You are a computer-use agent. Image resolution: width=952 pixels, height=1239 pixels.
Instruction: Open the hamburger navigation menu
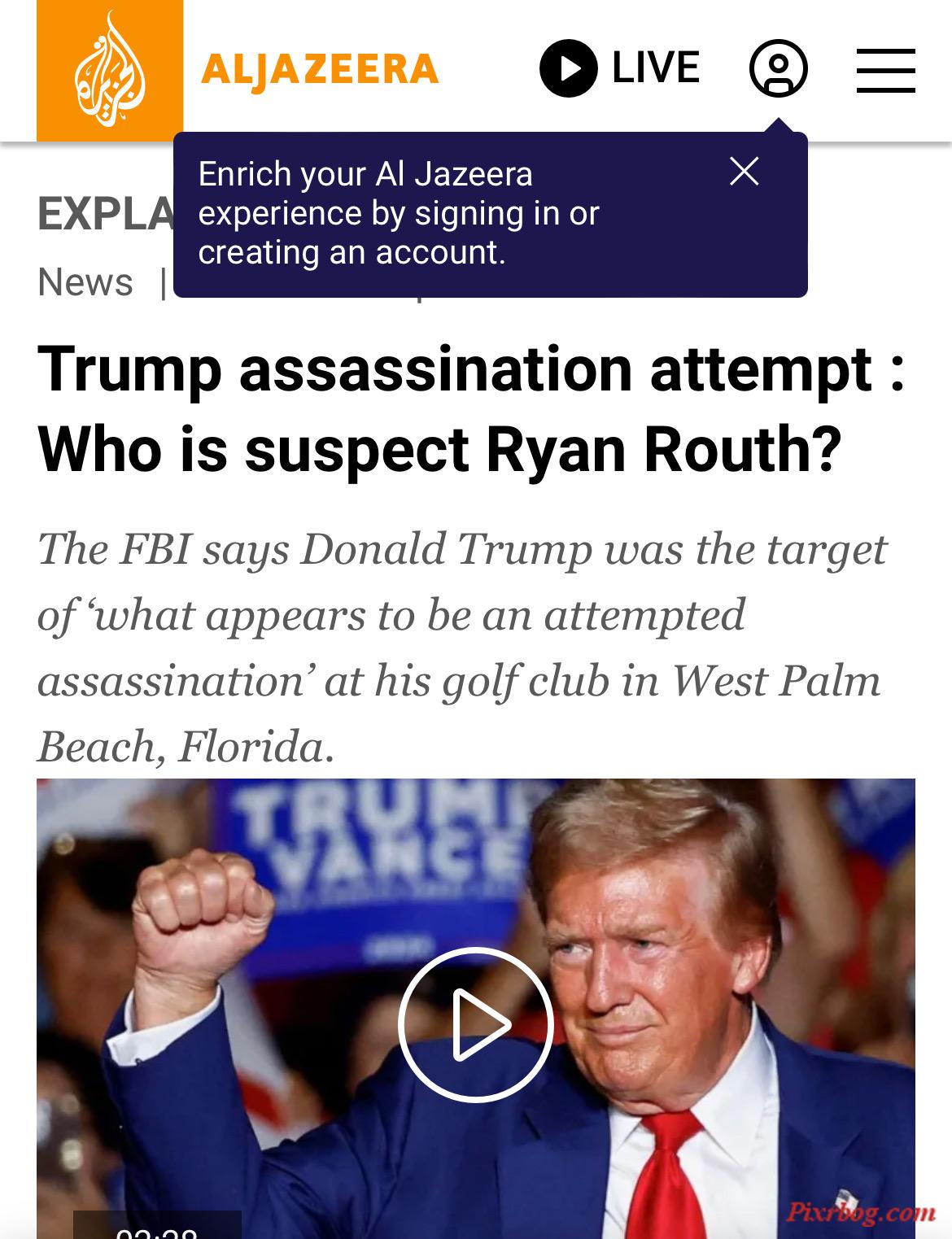point(885,70)
